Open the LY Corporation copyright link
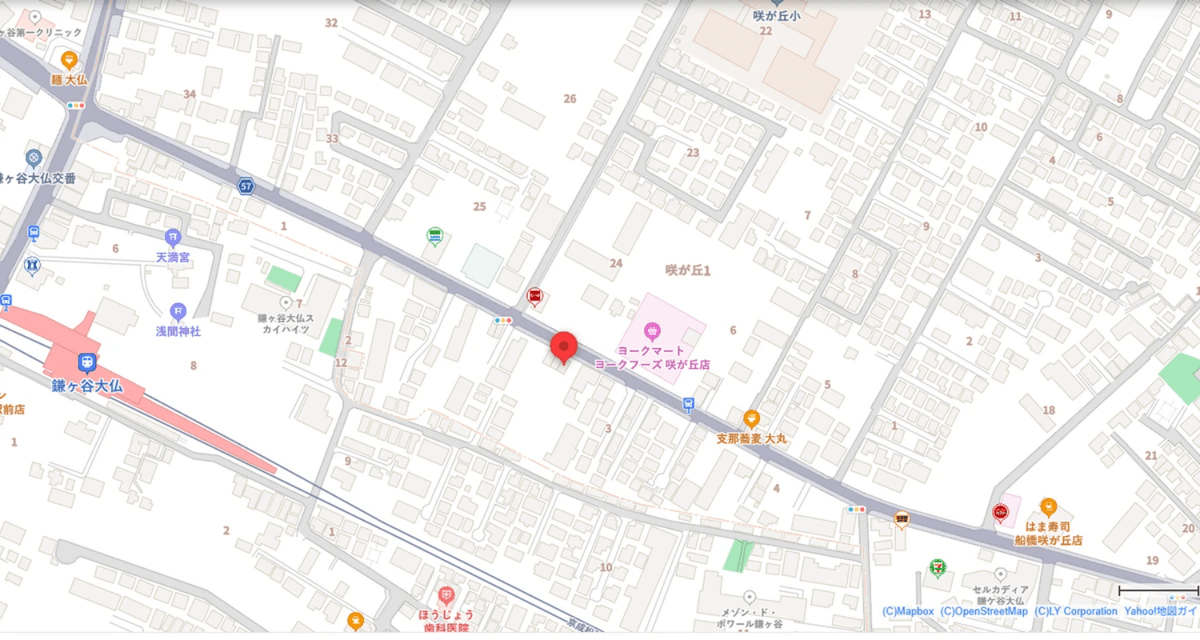This screenshot has height=640, width=1200. tap(1075, 611)
